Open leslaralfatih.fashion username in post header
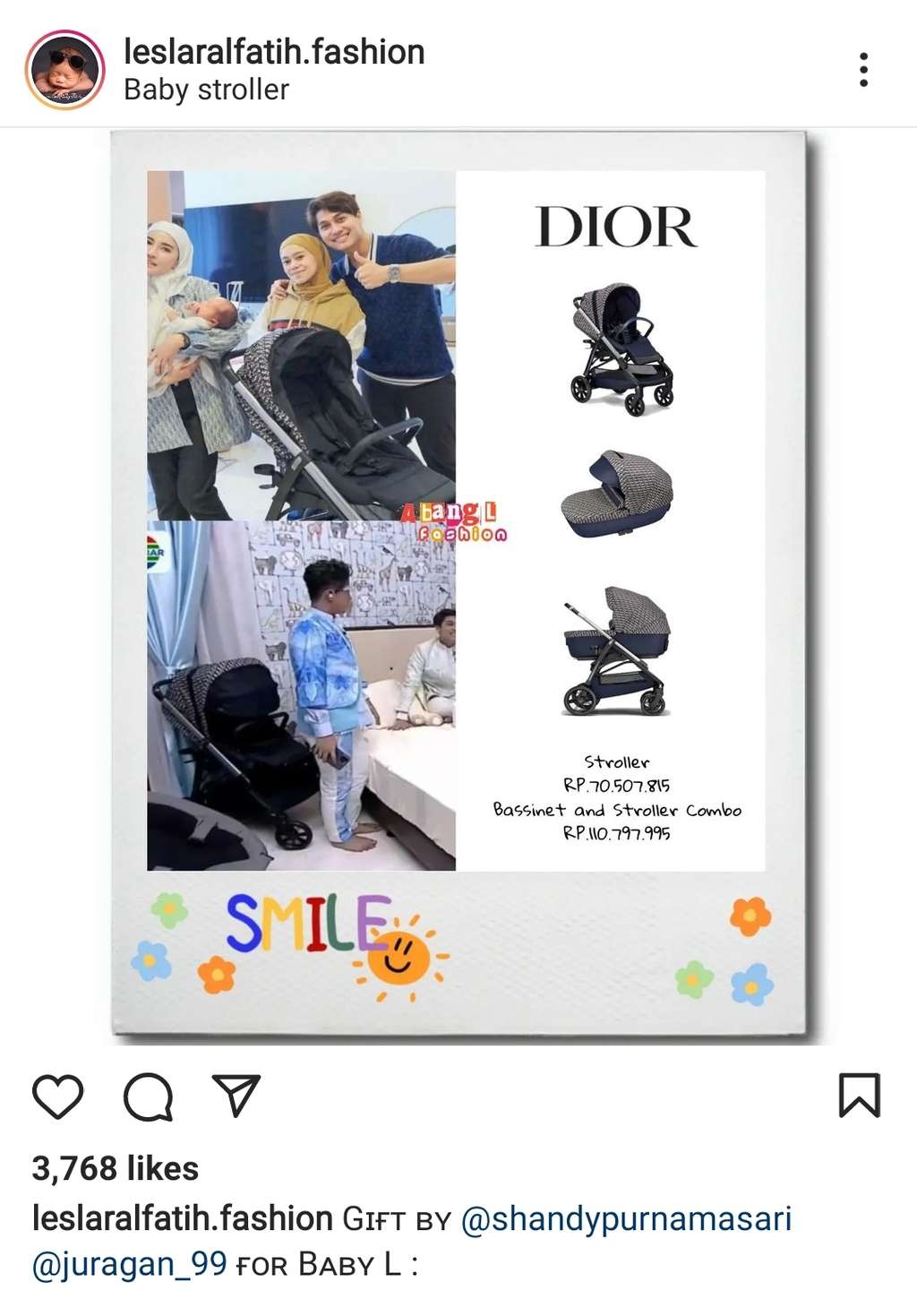This screenshot has width=917, height=1316. tap(273, 52)
